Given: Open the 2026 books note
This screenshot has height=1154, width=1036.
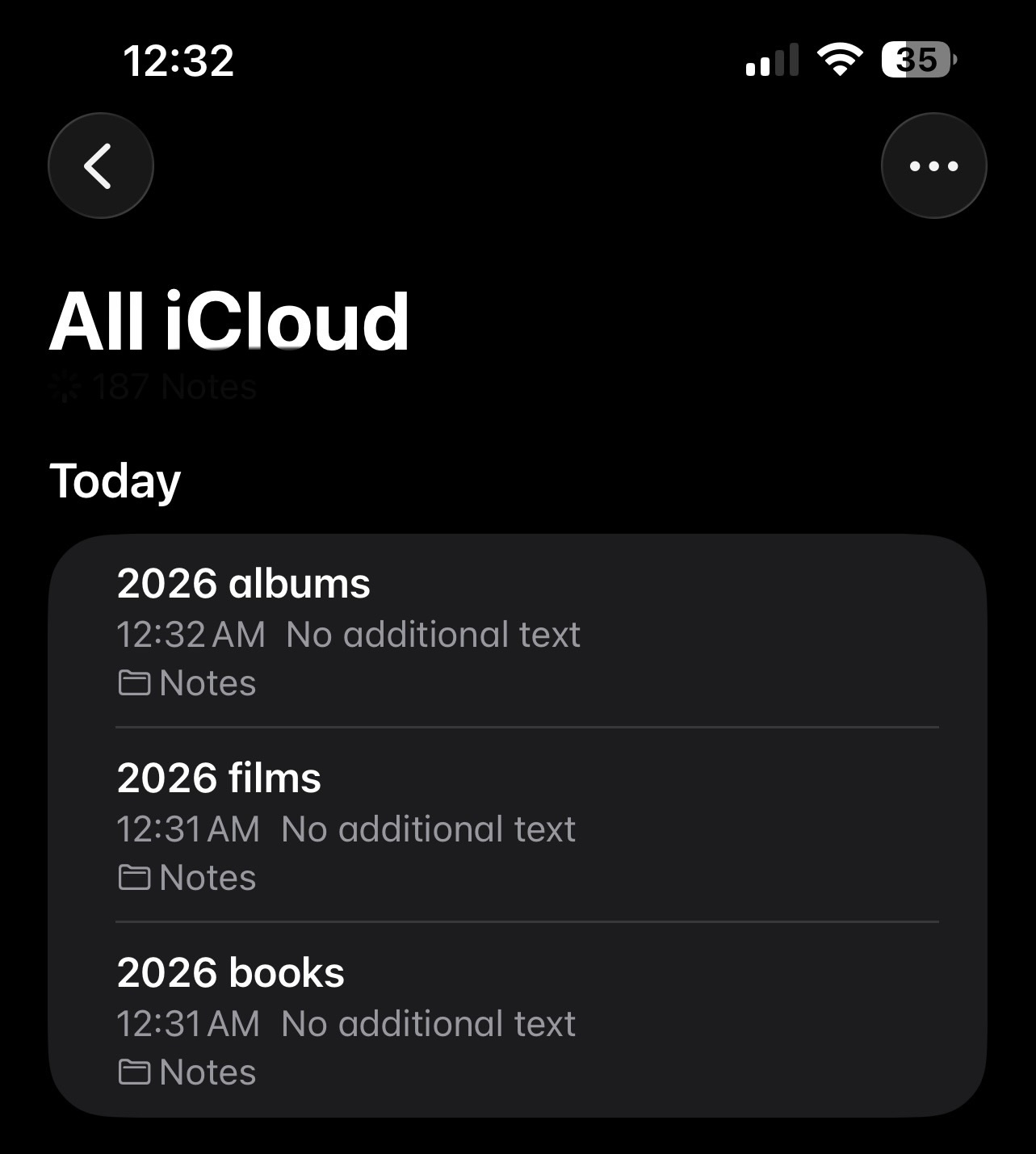Looking at the screenshot, I should 517,1021.
